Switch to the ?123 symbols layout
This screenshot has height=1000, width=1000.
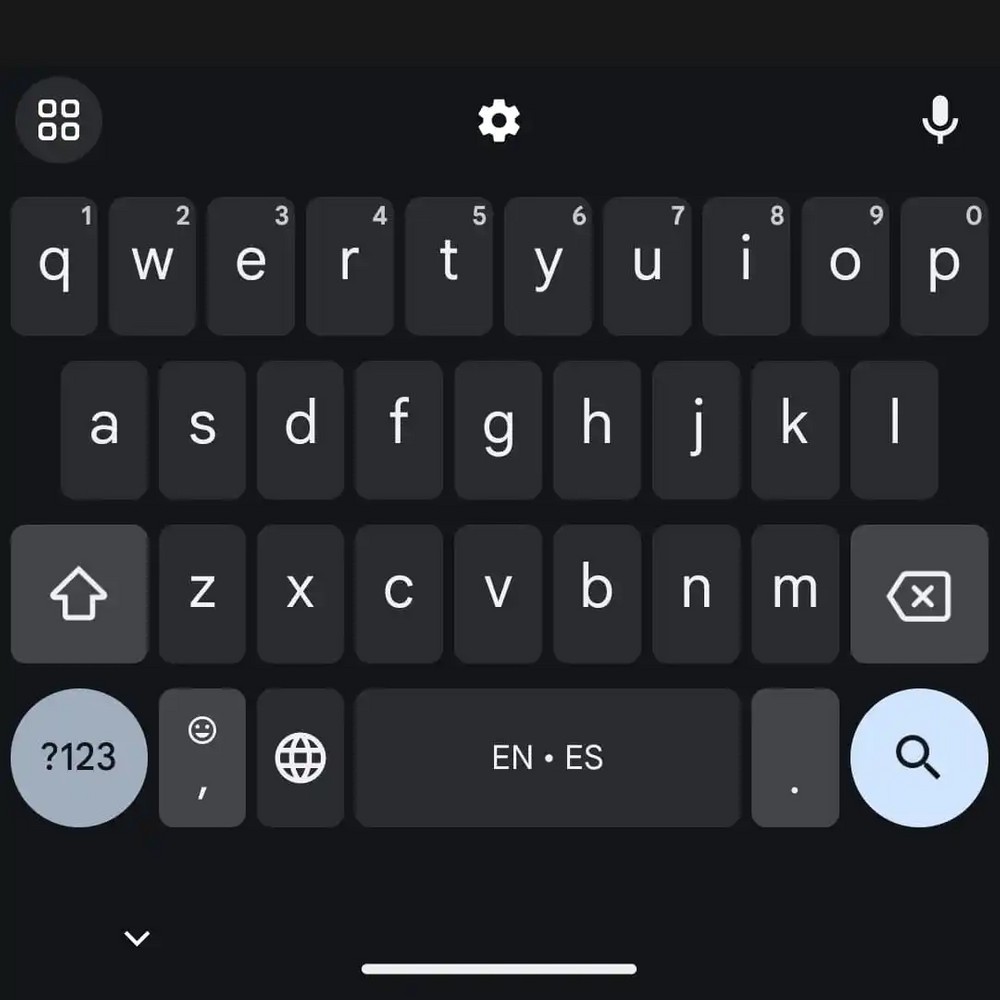[79, 758]
